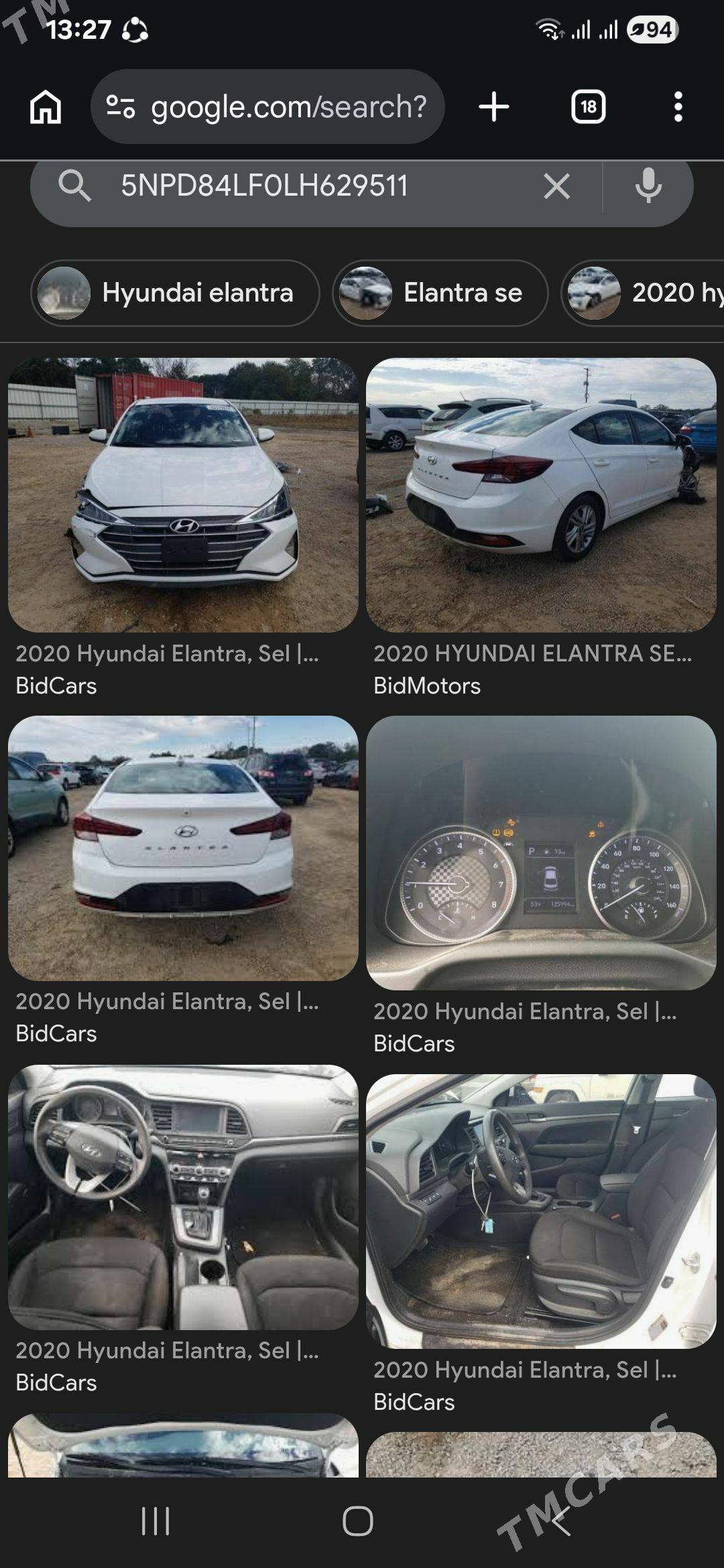Open the BidCars instrument cluster image
This screenshot has height=1568, width=724.
[541, 852]
